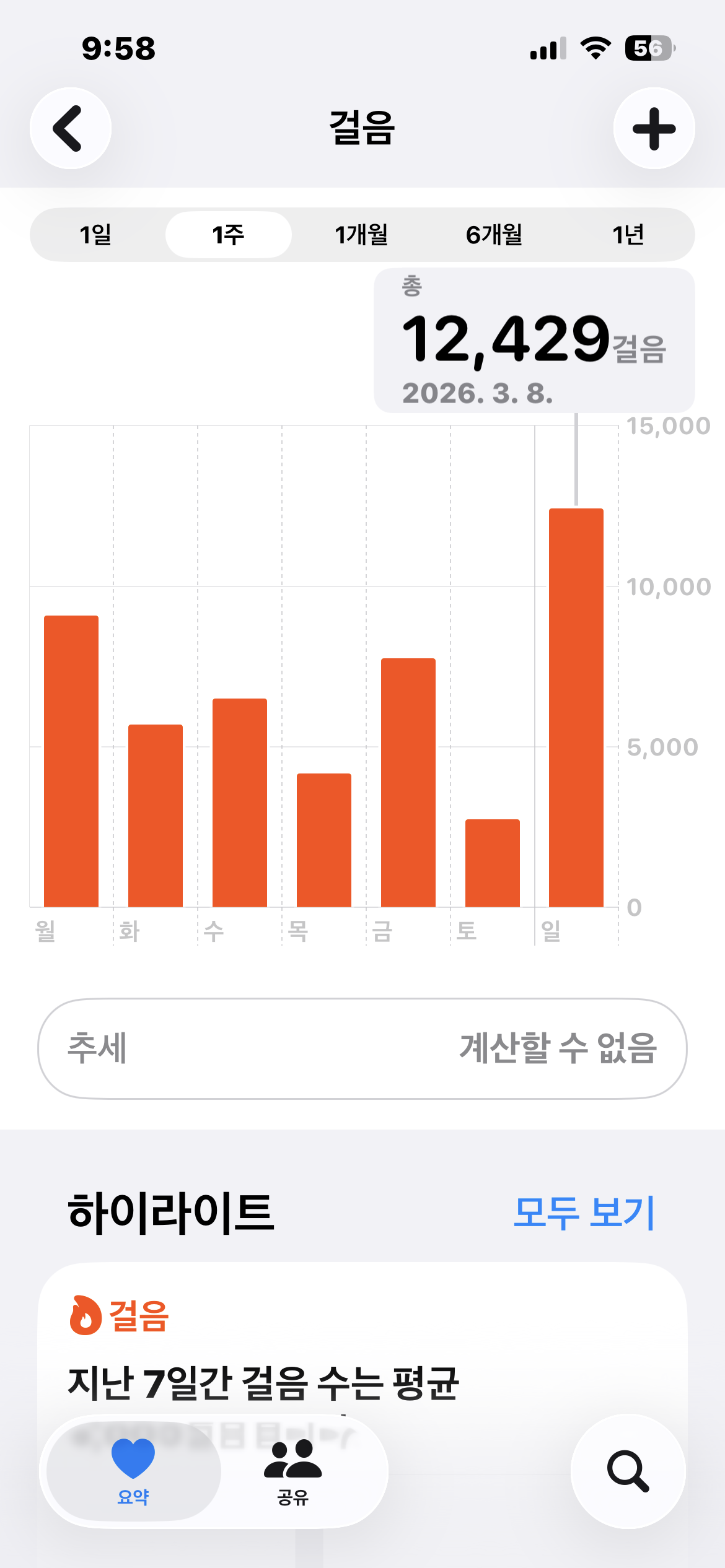Screen dimensions: 725x1568
Task: Add step data with the plus button
Action: pos(654,128)
